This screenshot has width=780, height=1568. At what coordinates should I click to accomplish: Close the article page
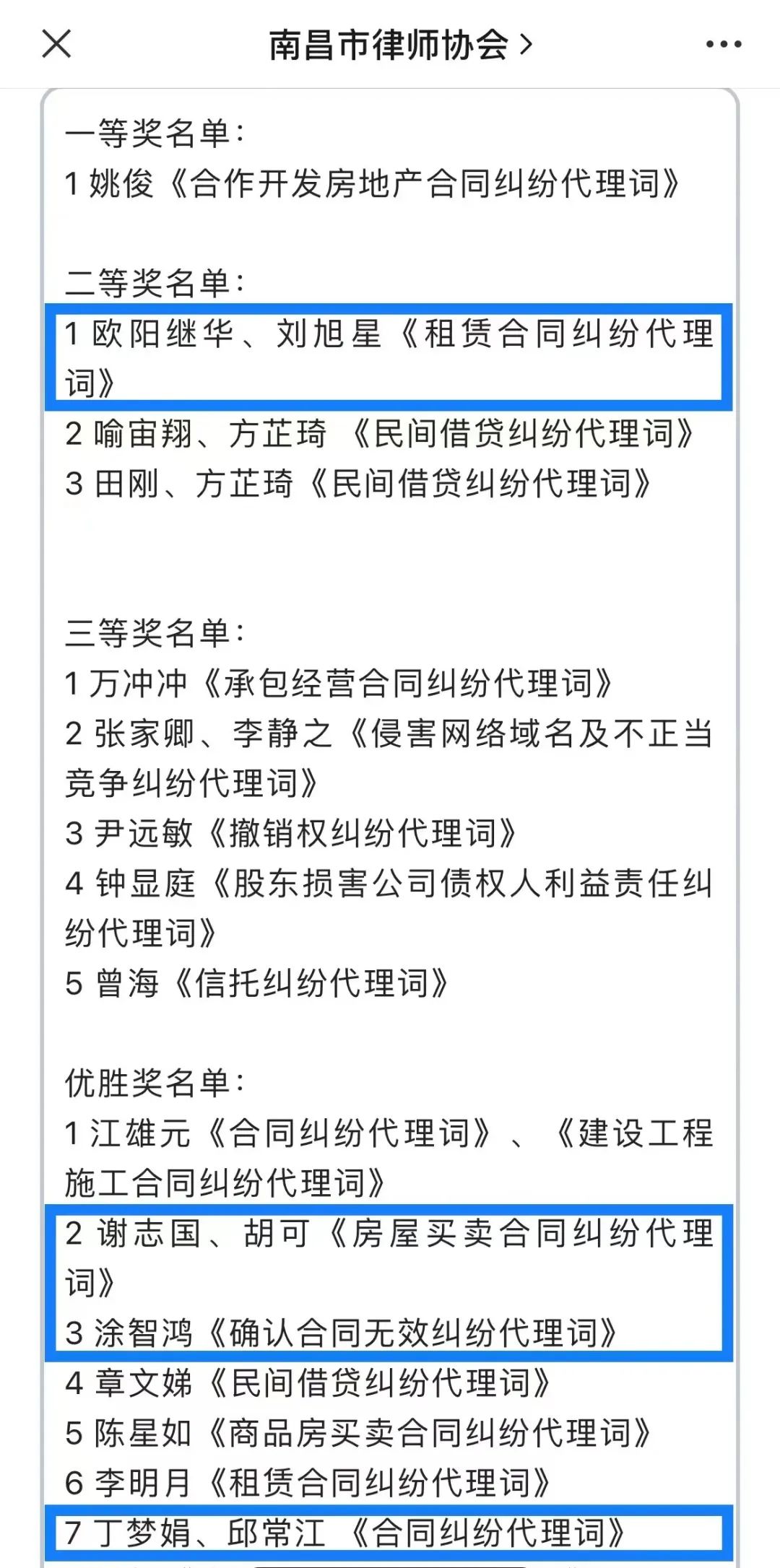56,44
